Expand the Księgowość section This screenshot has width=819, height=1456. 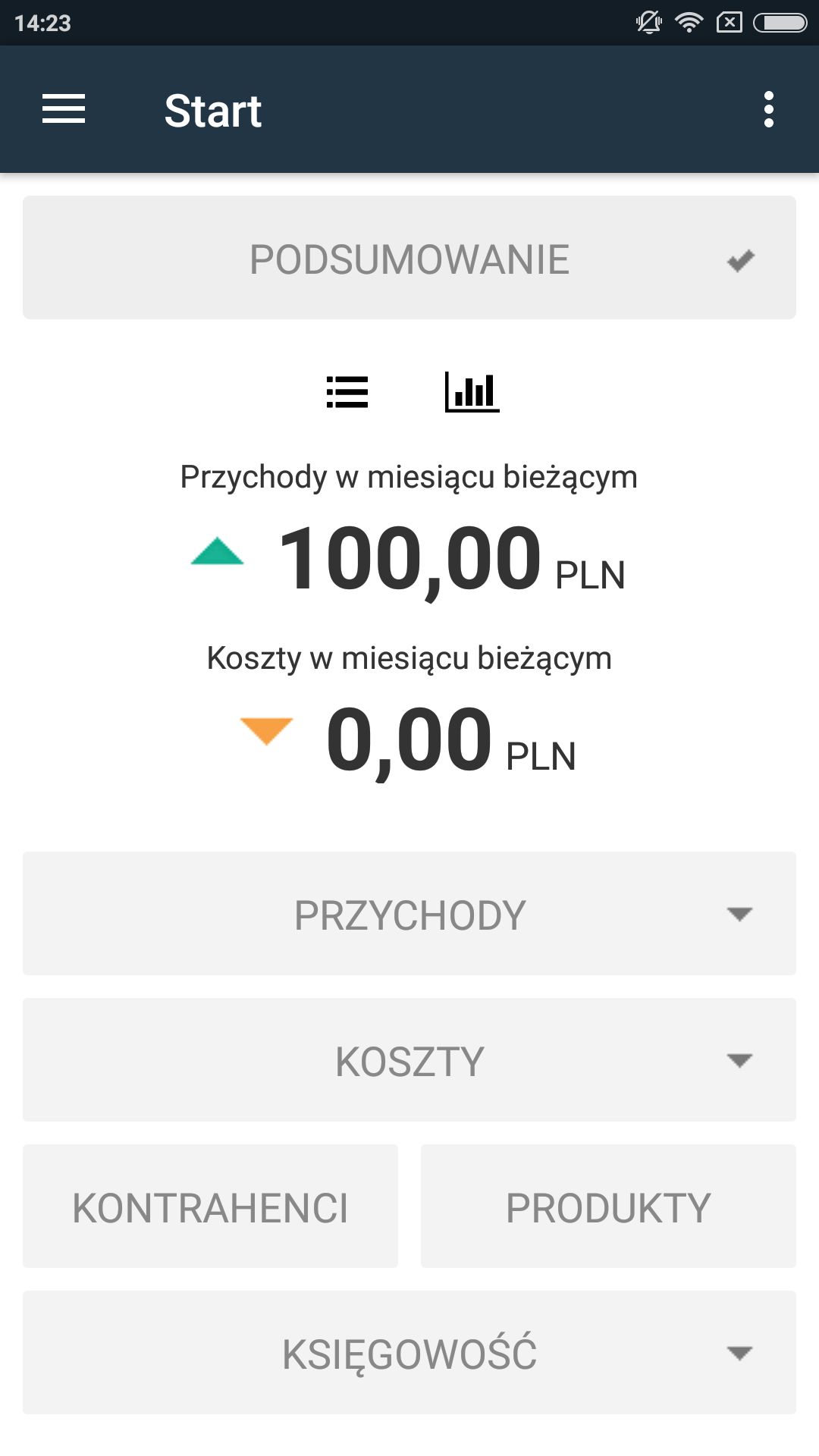409,1353
